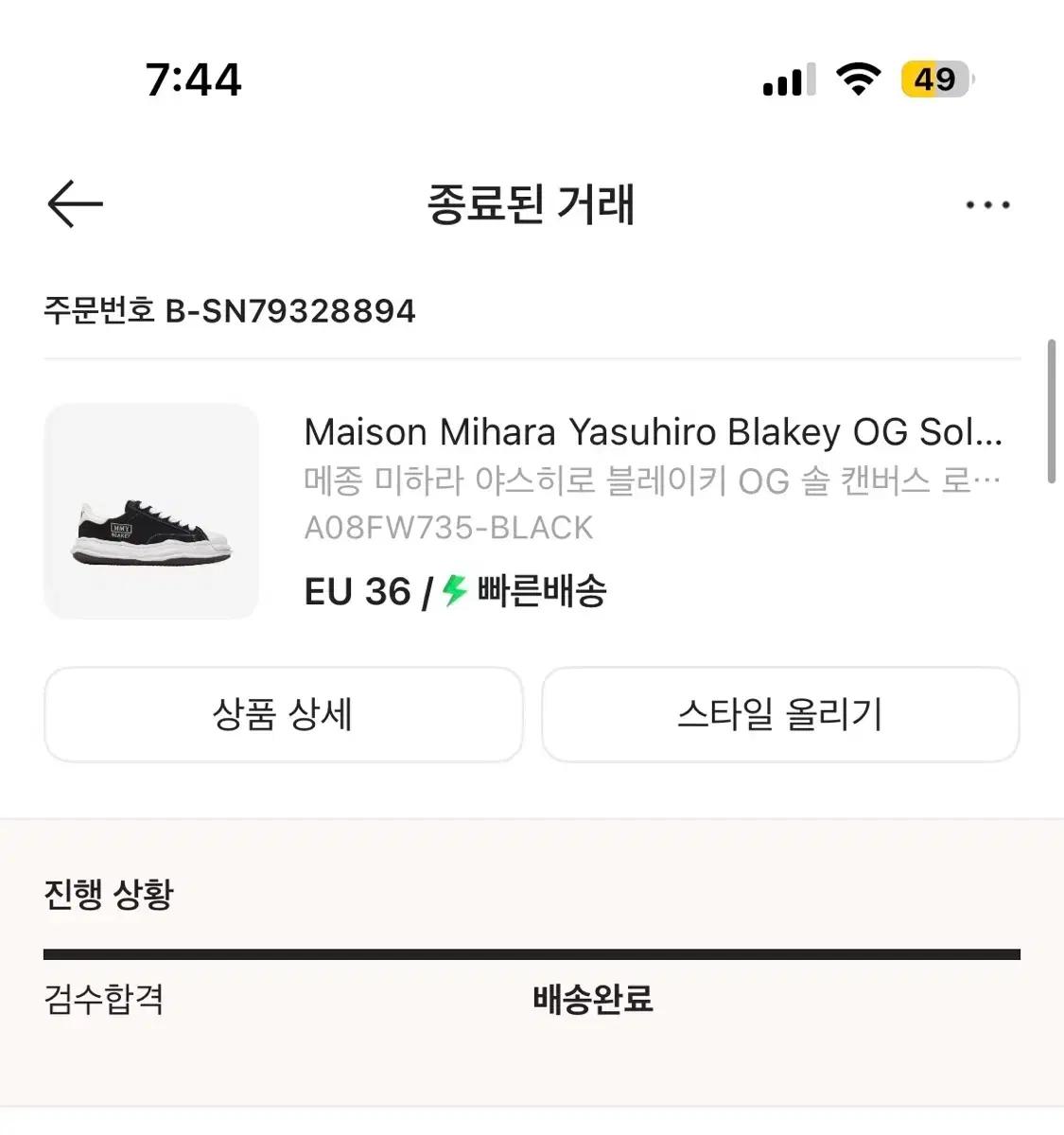Tap the 배송완료 delivery complete status
The image size is (1064, 1135).
(592, 998)
